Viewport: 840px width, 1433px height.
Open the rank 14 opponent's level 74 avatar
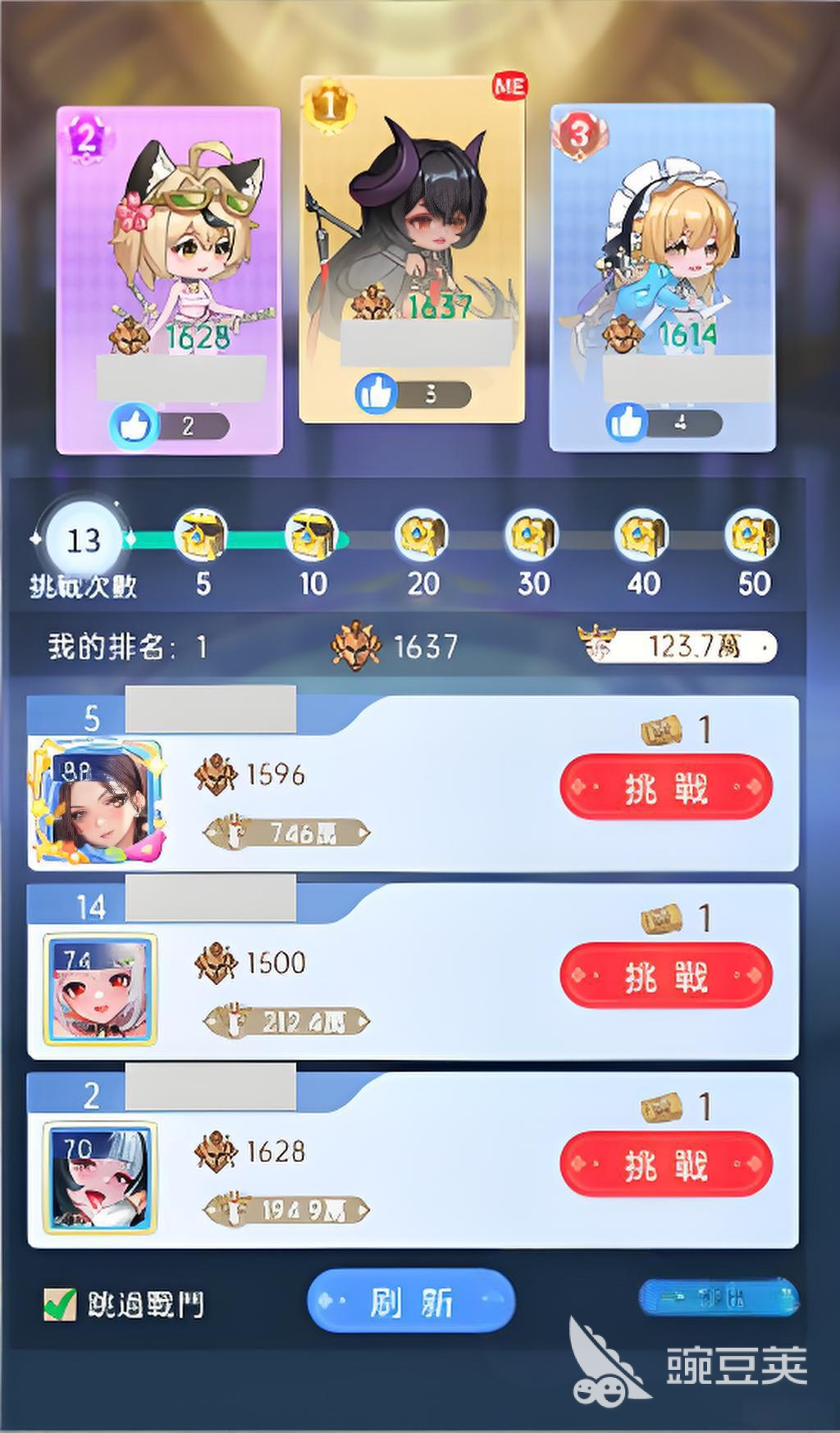click(x=100, y=989)
